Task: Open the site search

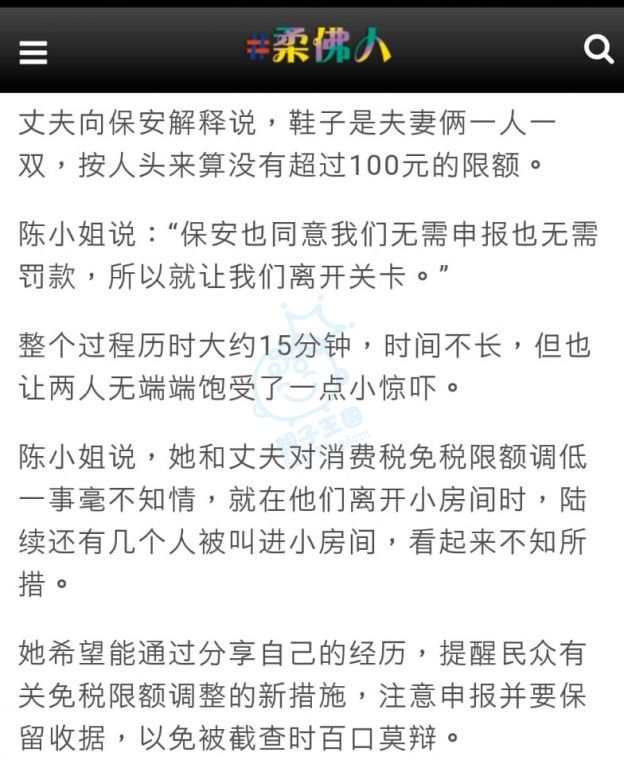Action: tap(597, 49)
